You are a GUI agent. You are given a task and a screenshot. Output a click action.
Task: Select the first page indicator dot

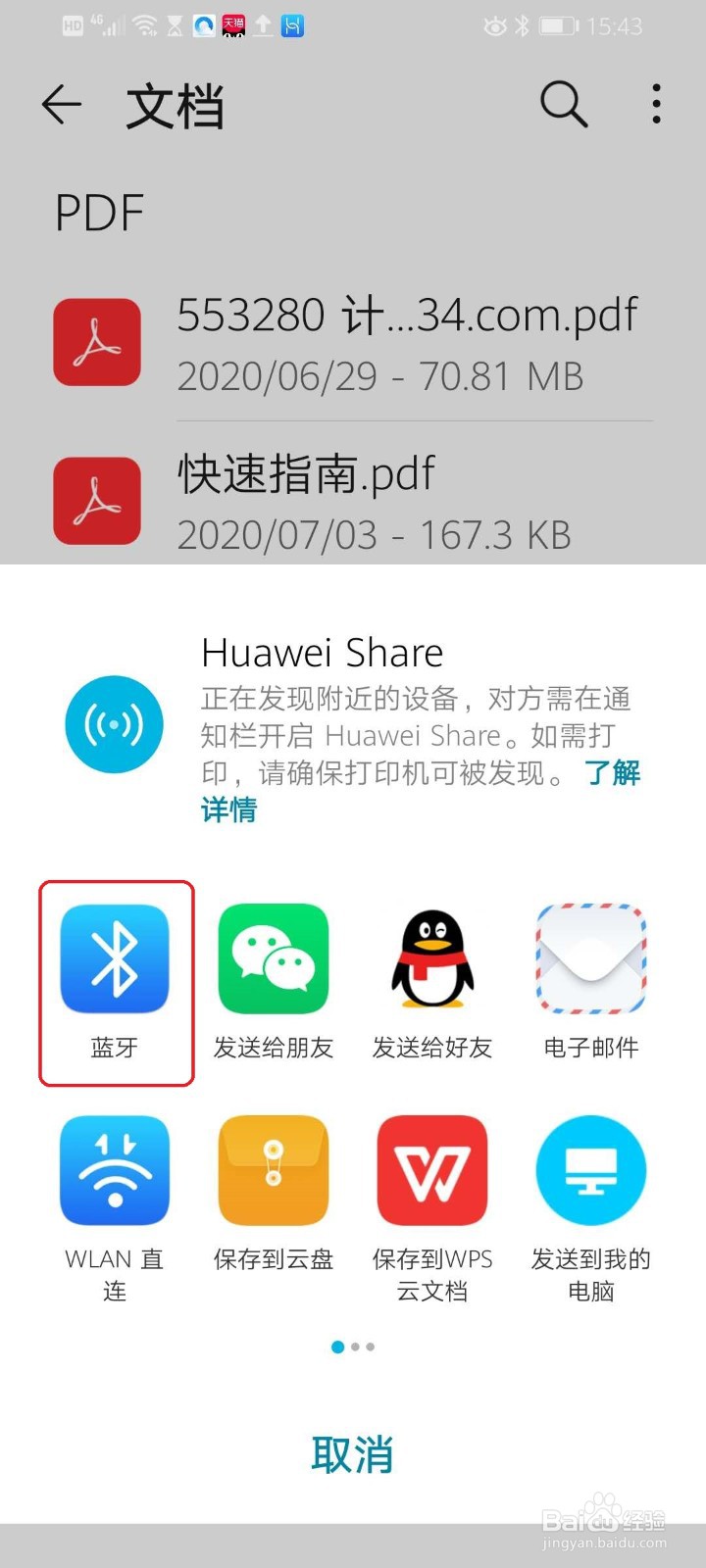click(338, 1347)
